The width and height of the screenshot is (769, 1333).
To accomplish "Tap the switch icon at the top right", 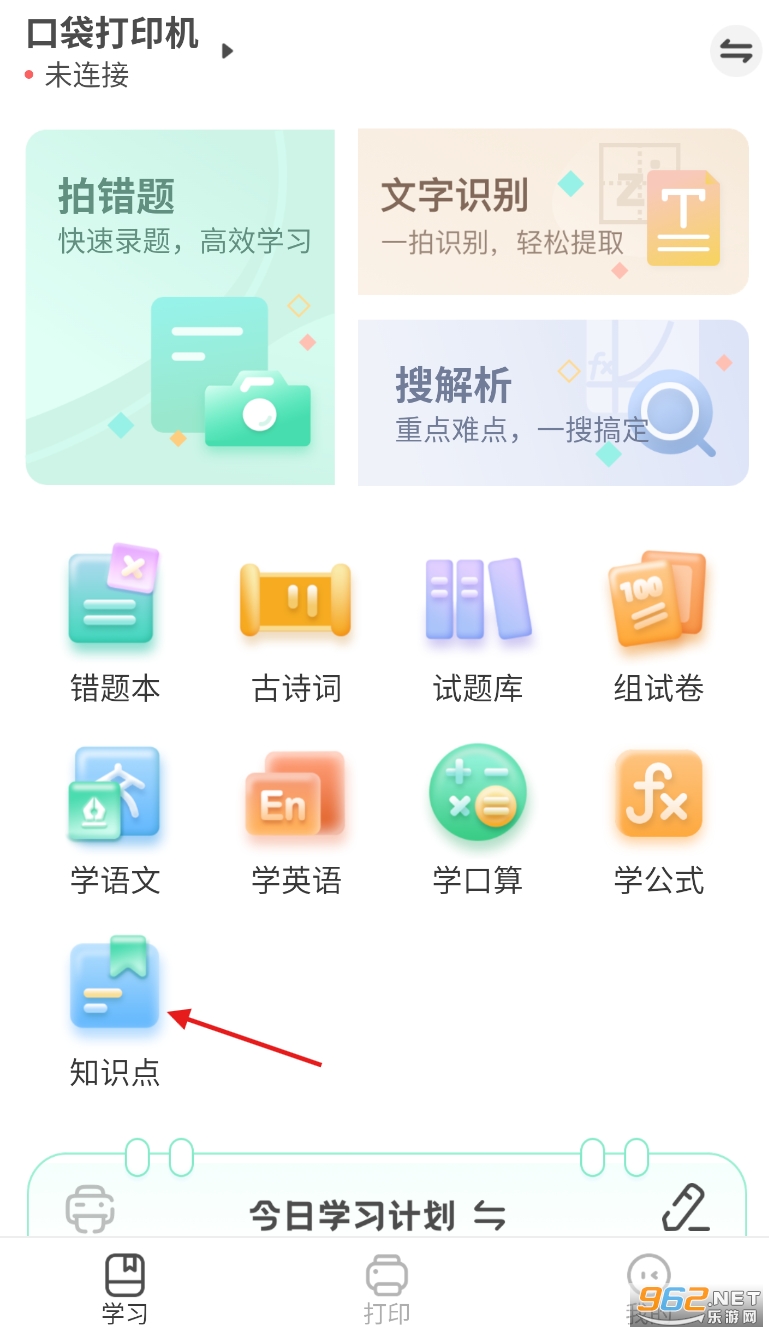I will point(735,51).
